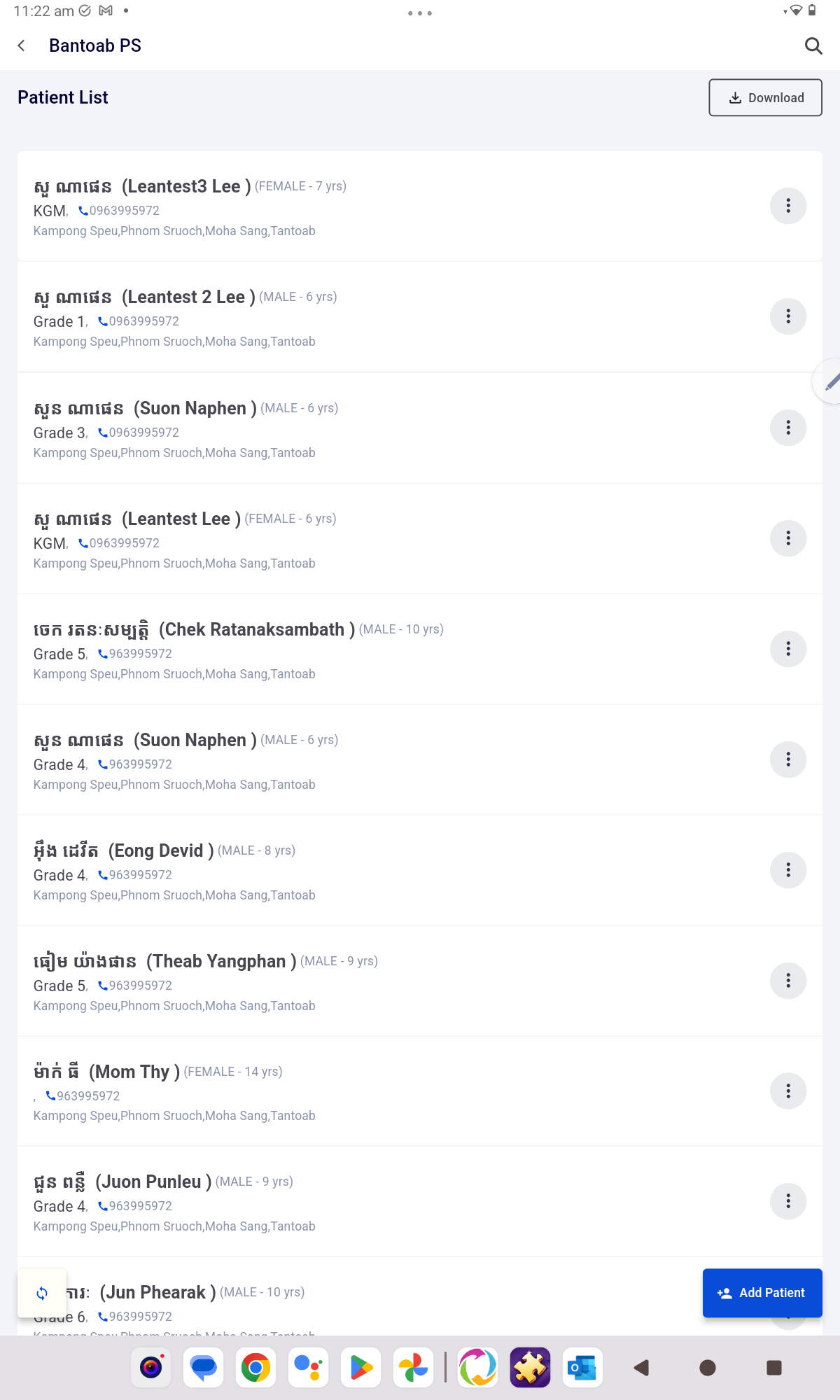Select the Chek Ratanaksambath patient row

coord(350,650)
